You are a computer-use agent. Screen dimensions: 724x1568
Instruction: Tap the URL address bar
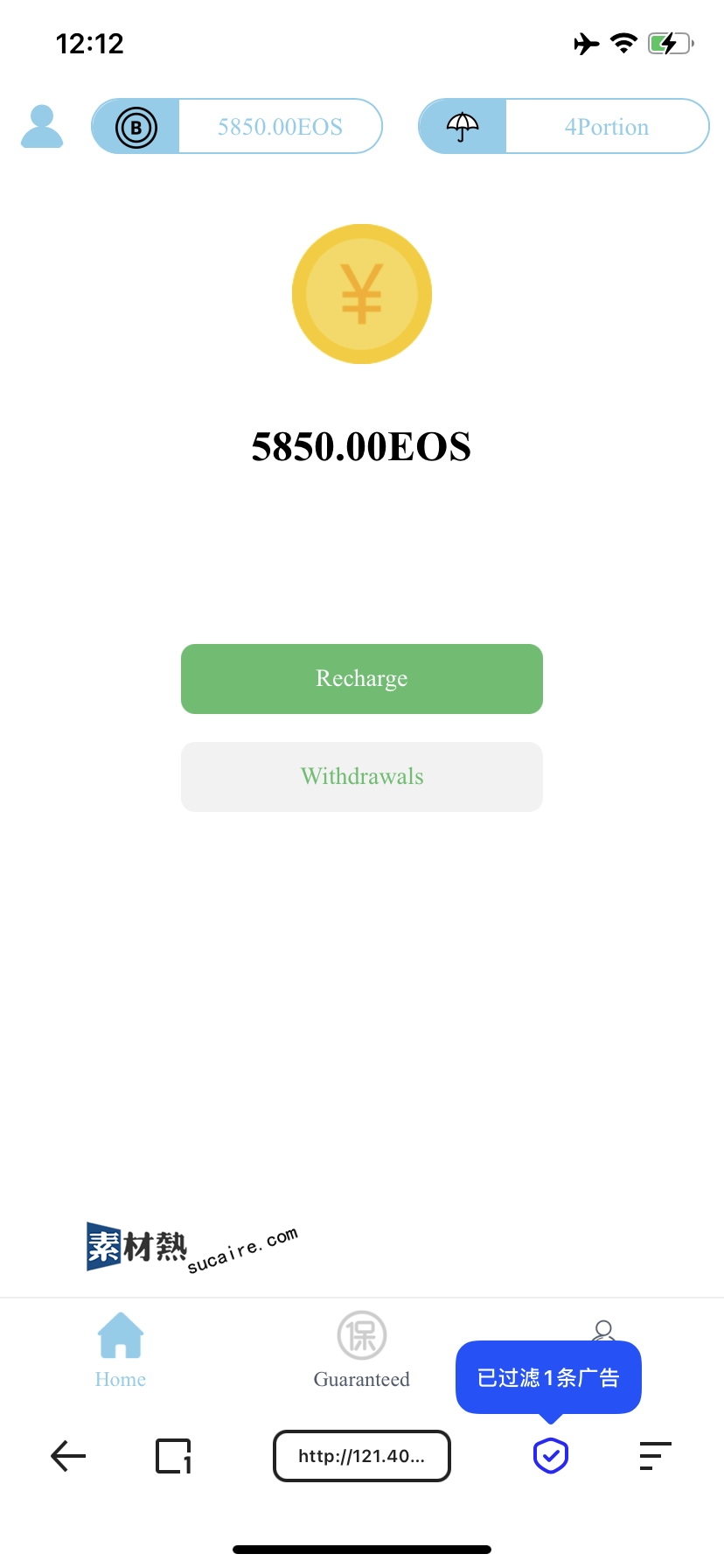(x=362, y=1456)
